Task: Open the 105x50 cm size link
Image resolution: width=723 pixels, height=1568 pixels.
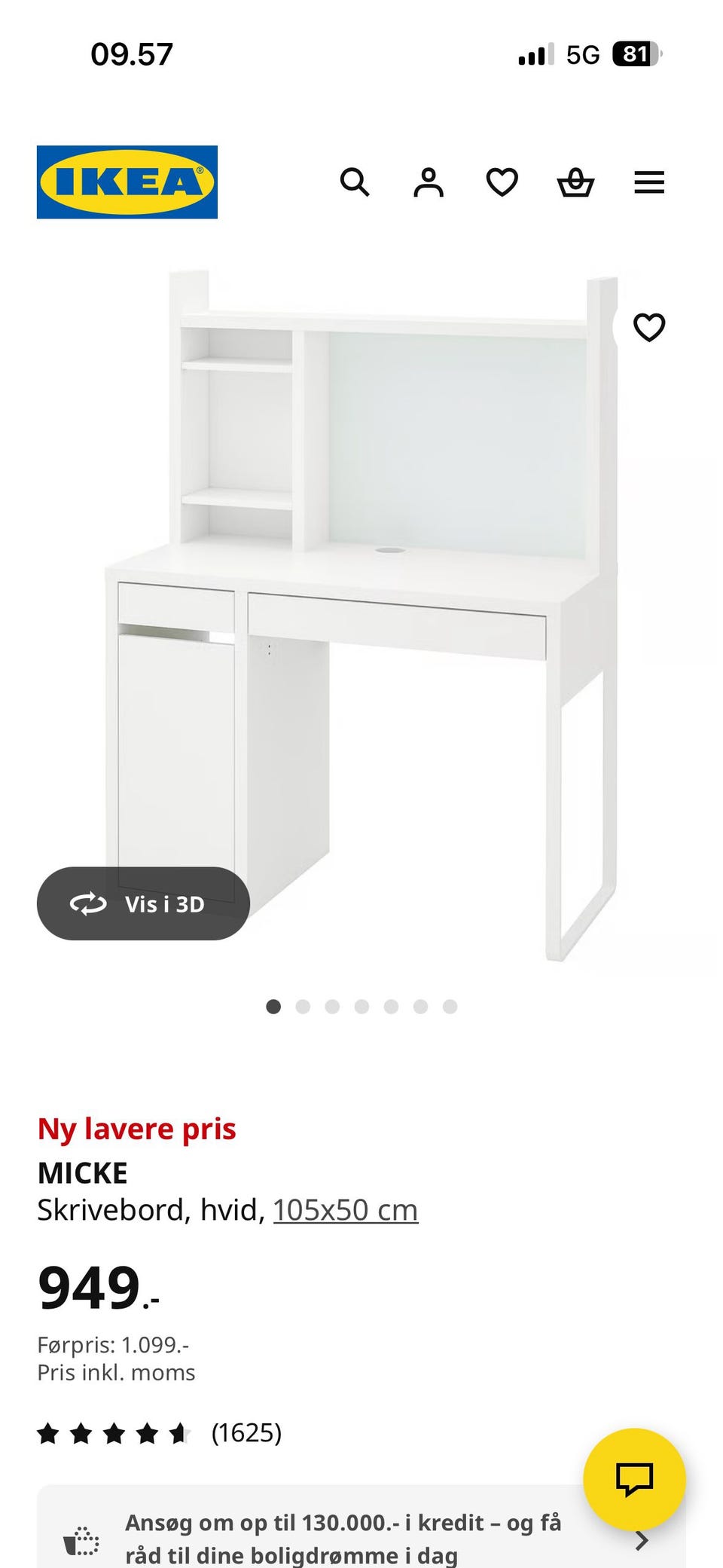Action: tap(345, 1210)
